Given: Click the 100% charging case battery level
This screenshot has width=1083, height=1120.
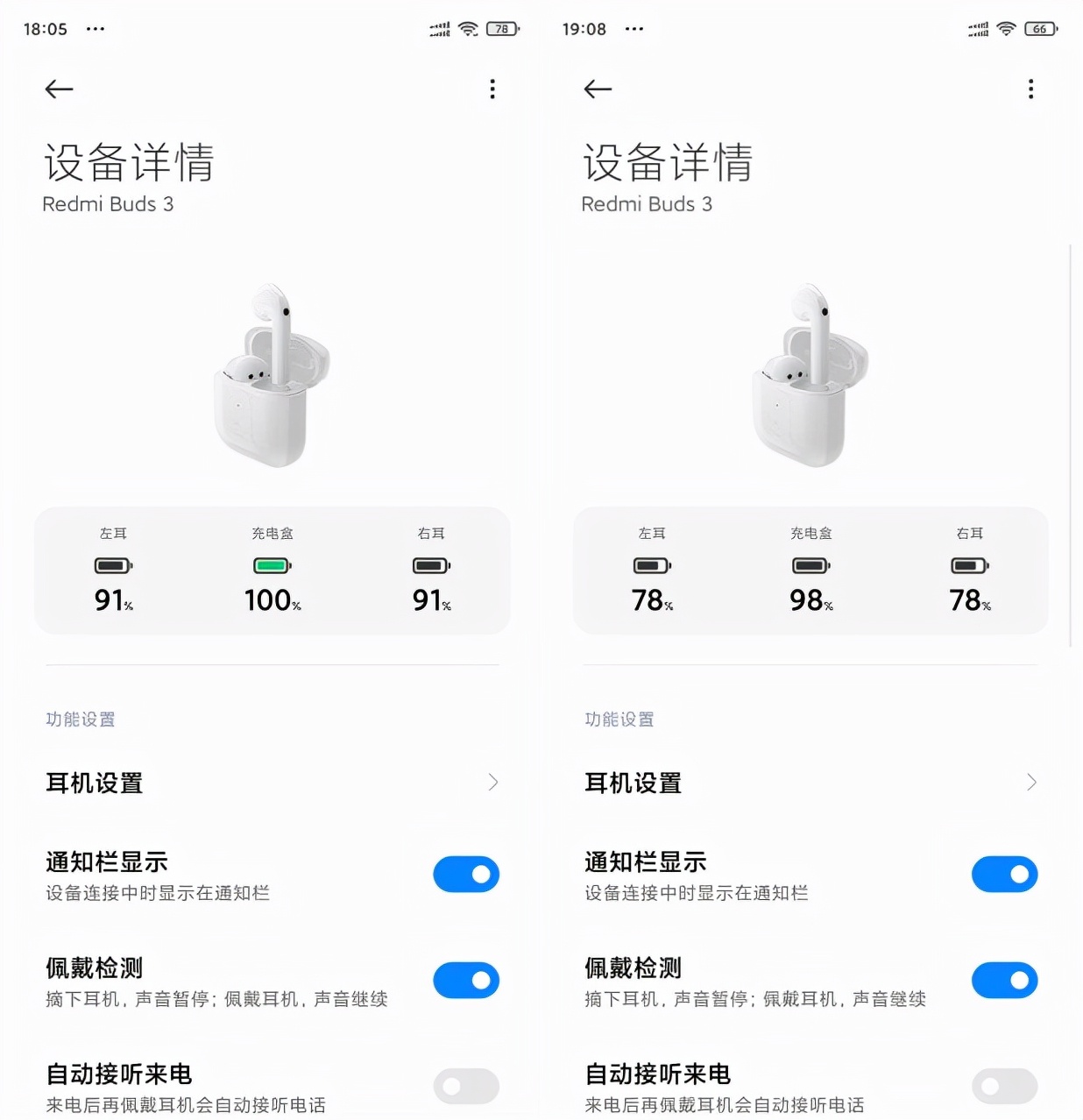Looking at the screenshot, I should pos(272,599).
